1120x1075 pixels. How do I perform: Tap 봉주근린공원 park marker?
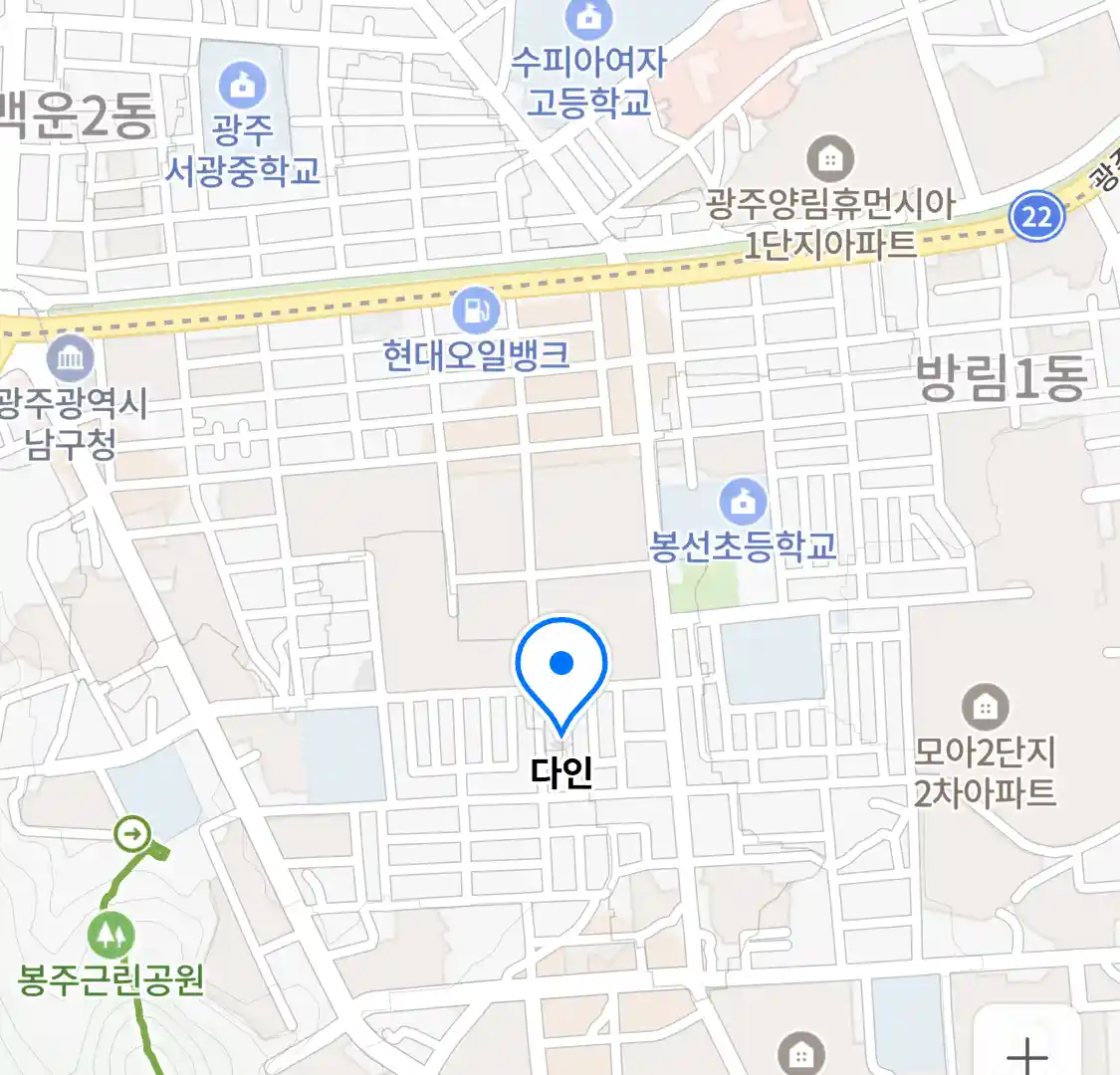click(x=111, y=934)
